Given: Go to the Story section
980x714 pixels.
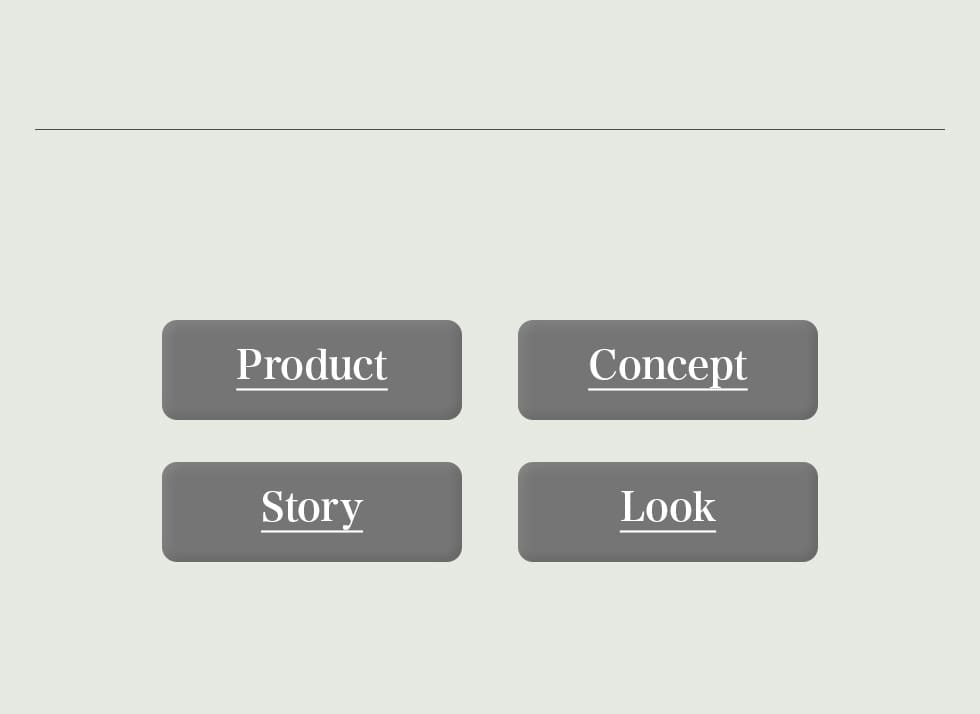Looking at the screenshot, I should click(x=312, y=511).
